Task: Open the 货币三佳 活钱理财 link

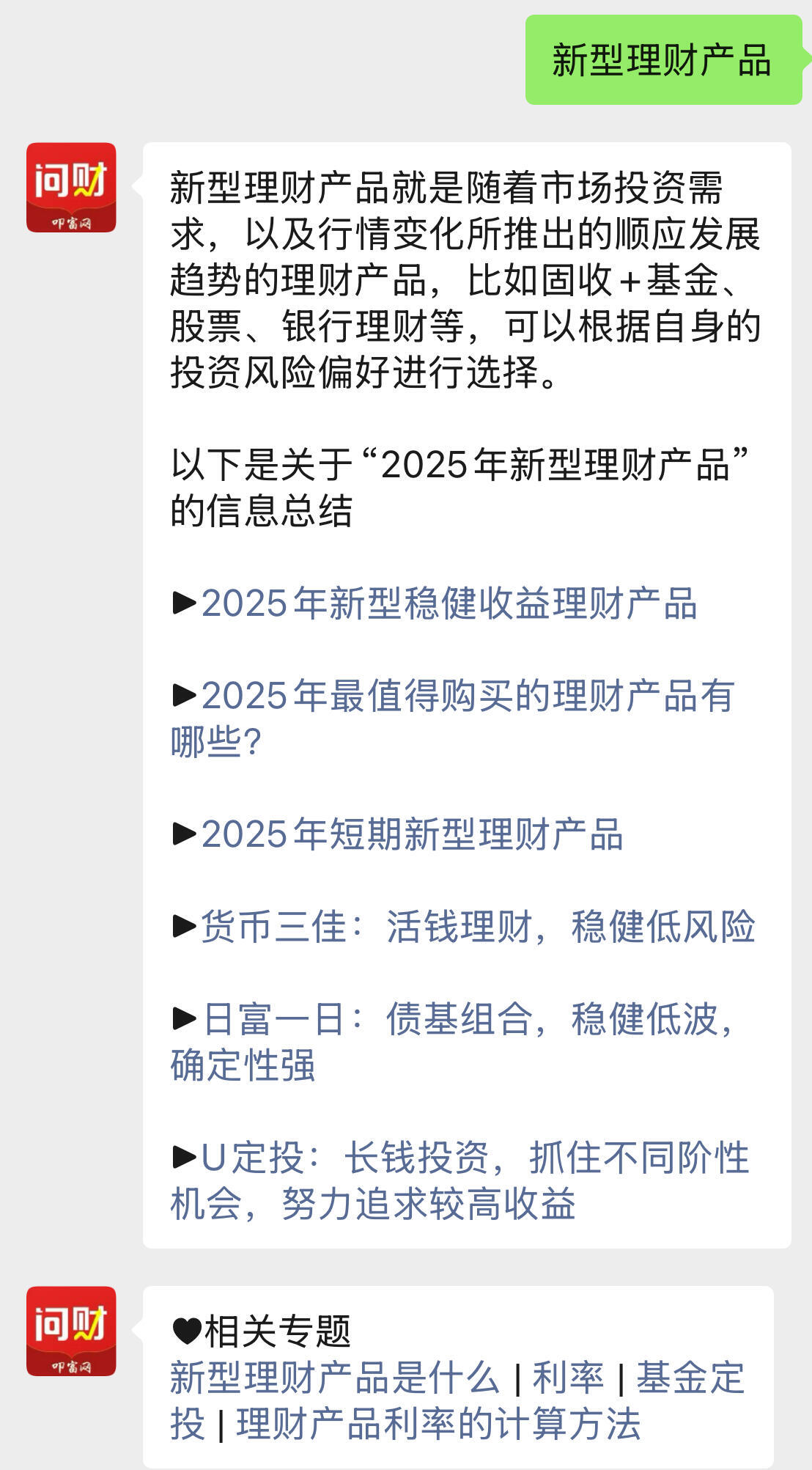Action: click(x=478, y=927)
